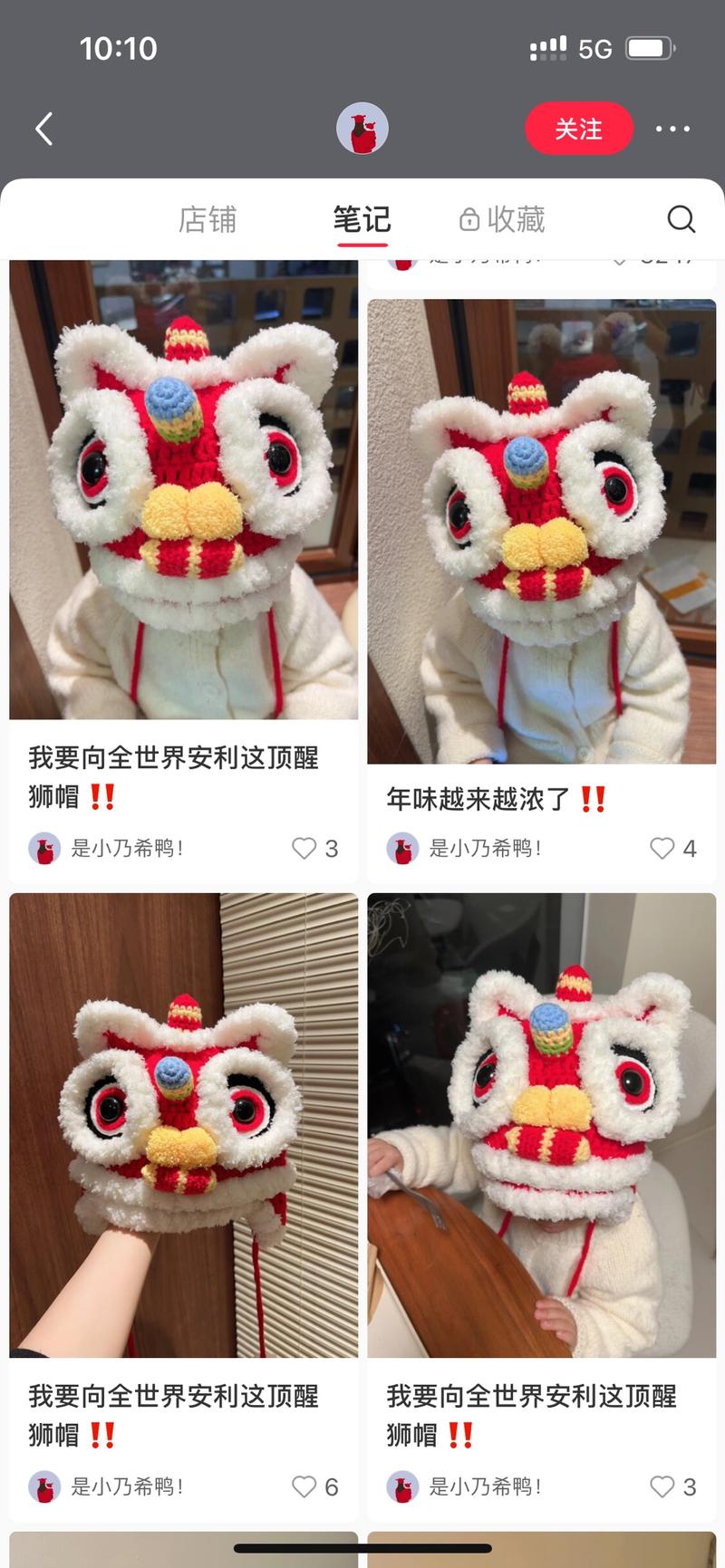Open the three-dot overflow menu
725x1568 pixels.
coord(672,129)
